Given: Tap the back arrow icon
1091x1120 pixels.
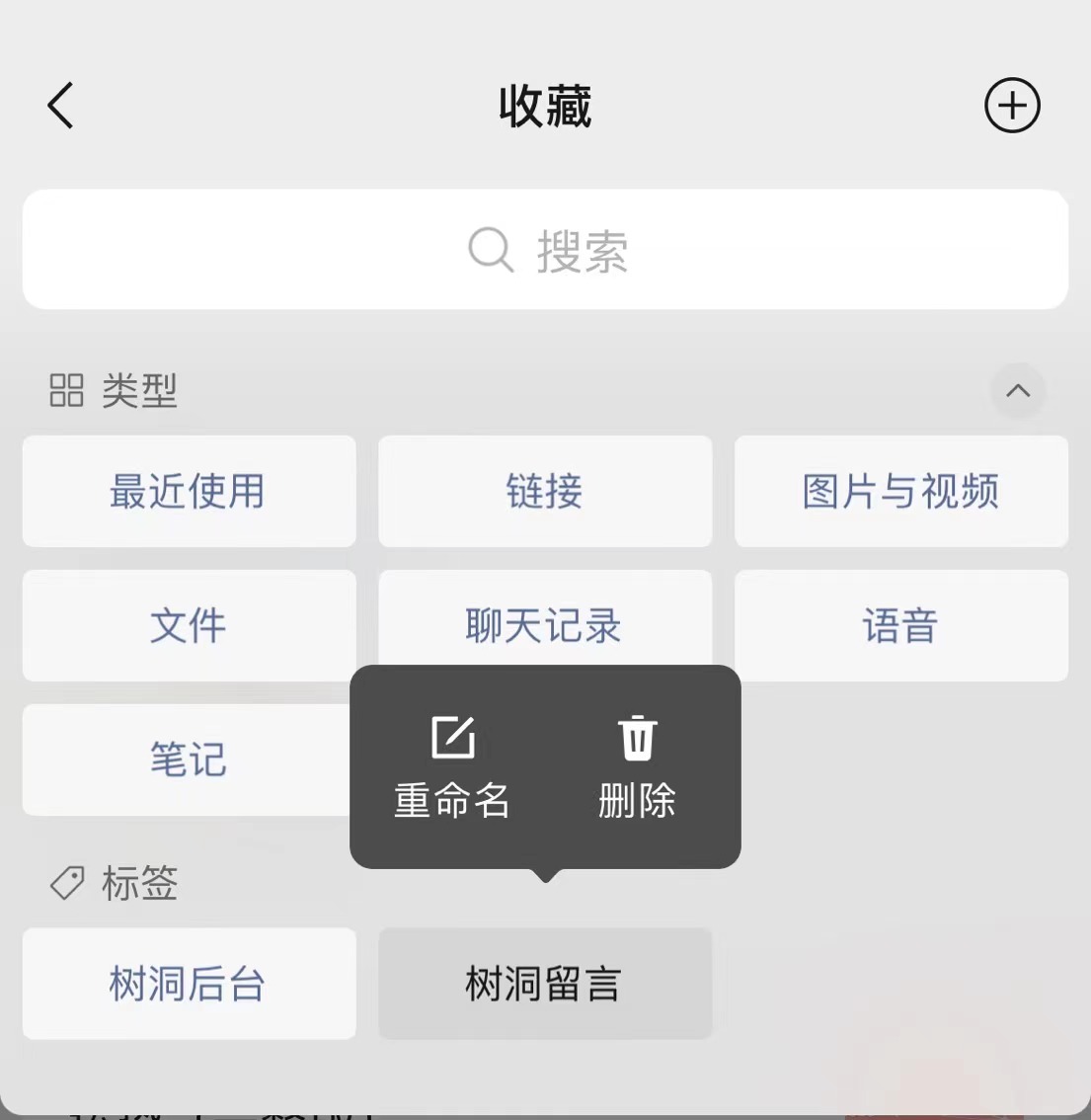Looking at the screenshot, I should [59, 105].
